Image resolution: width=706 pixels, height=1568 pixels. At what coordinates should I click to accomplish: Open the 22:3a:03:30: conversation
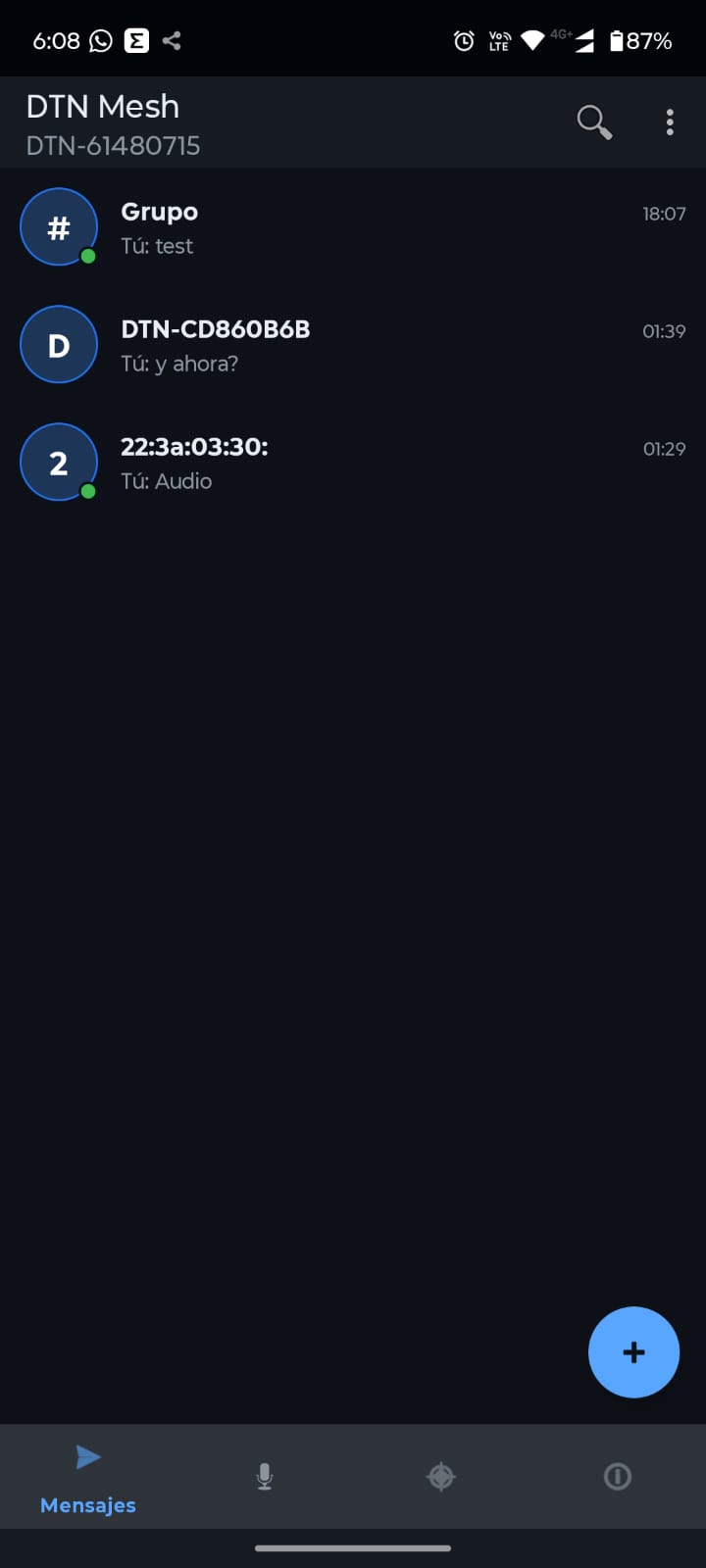353,463
